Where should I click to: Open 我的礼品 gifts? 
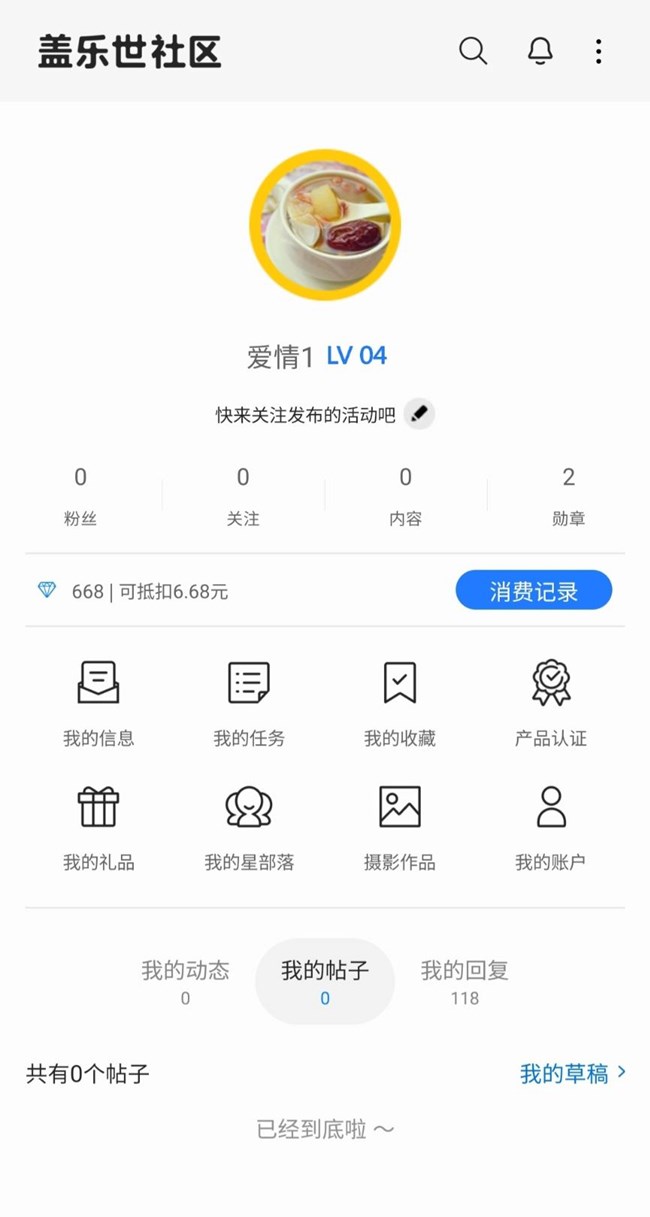[x=98, y=828]
